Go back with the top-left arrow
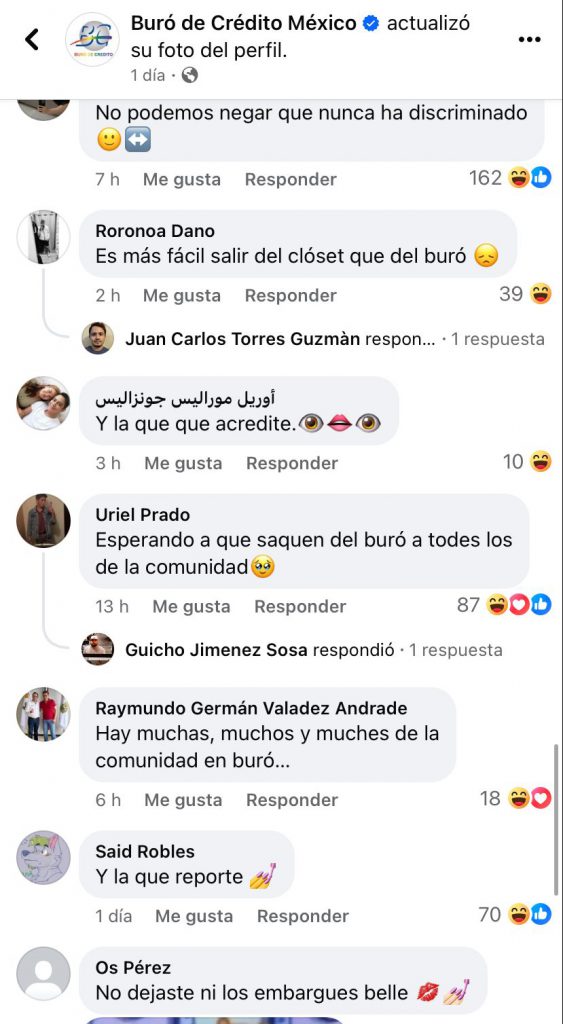 click(31, 40)
